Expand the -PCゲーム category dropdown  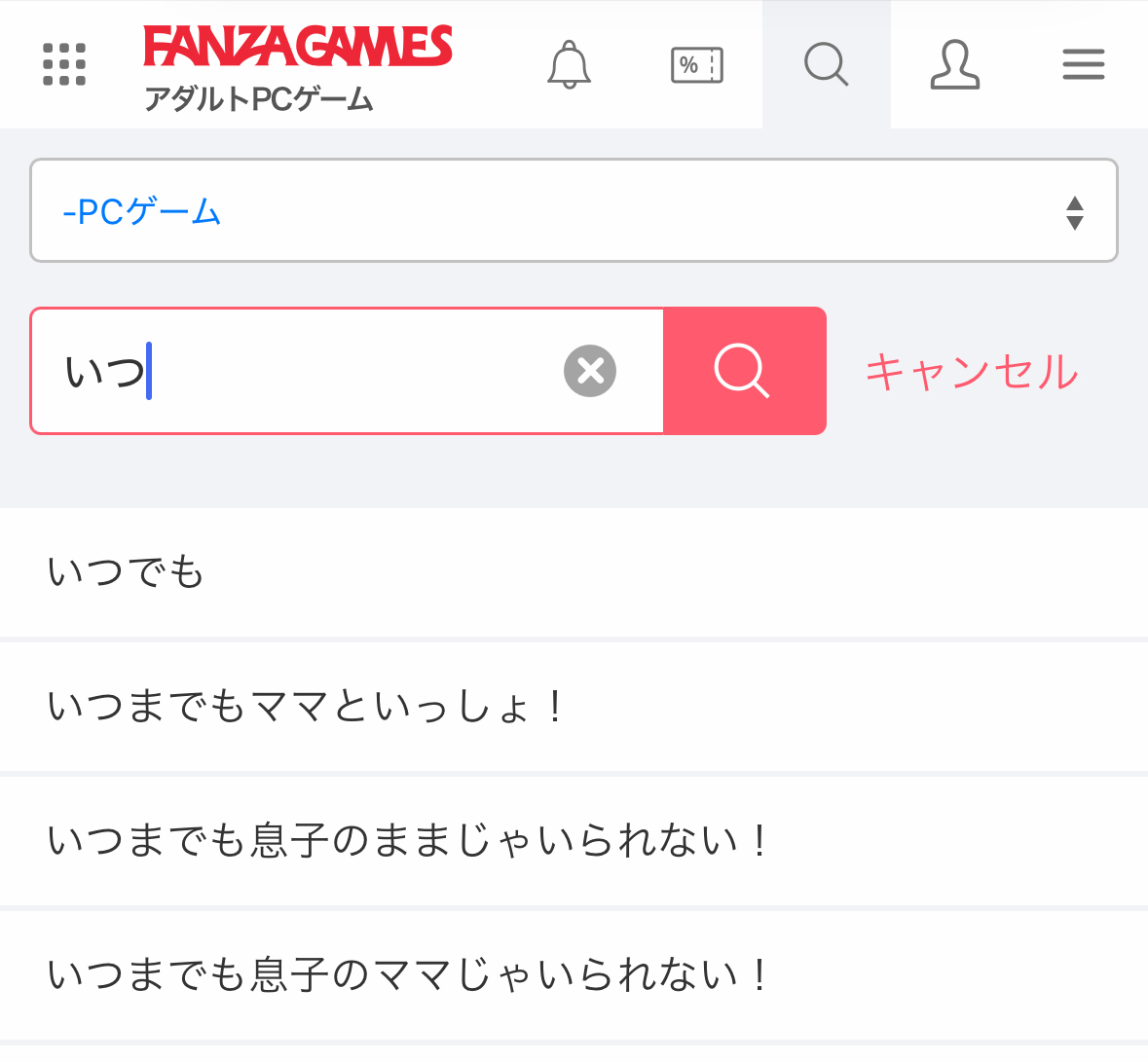tap(574, 211)
